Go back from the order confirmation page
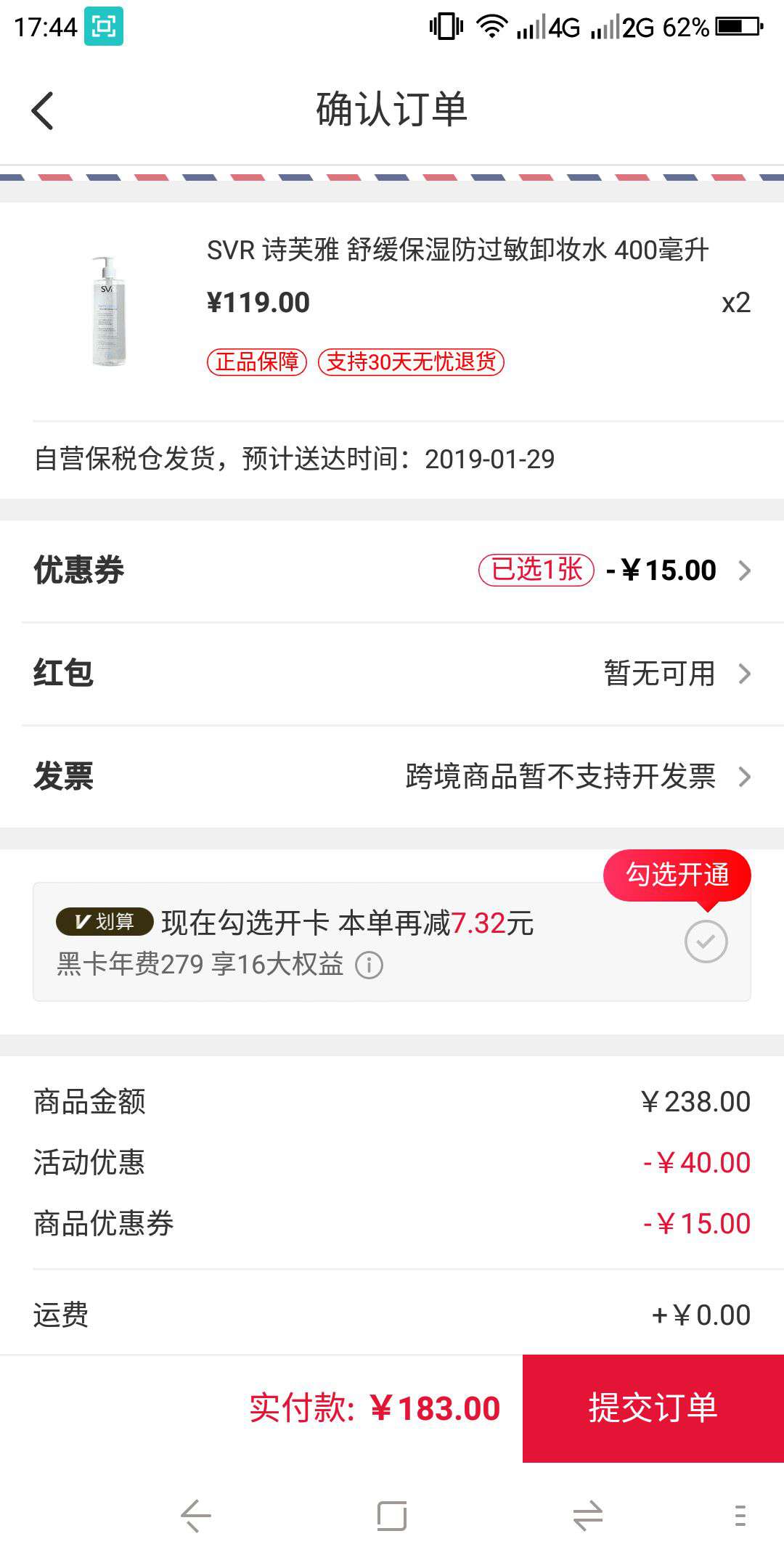Image resolution: width=784 pixels, height=1568 pixels. click(x=42, y=110)
